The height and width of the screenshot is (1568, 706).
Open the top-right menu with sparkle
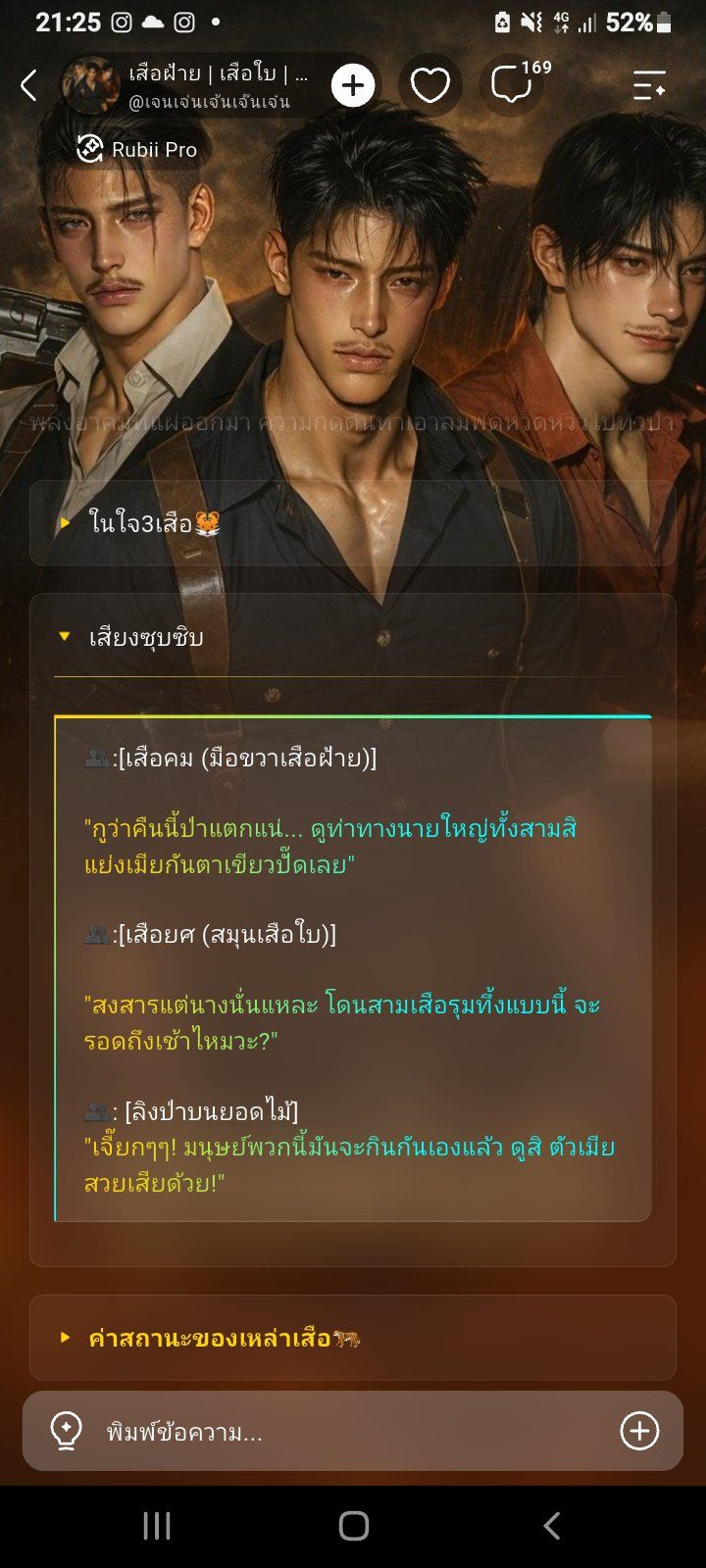[x=649, y=86]
